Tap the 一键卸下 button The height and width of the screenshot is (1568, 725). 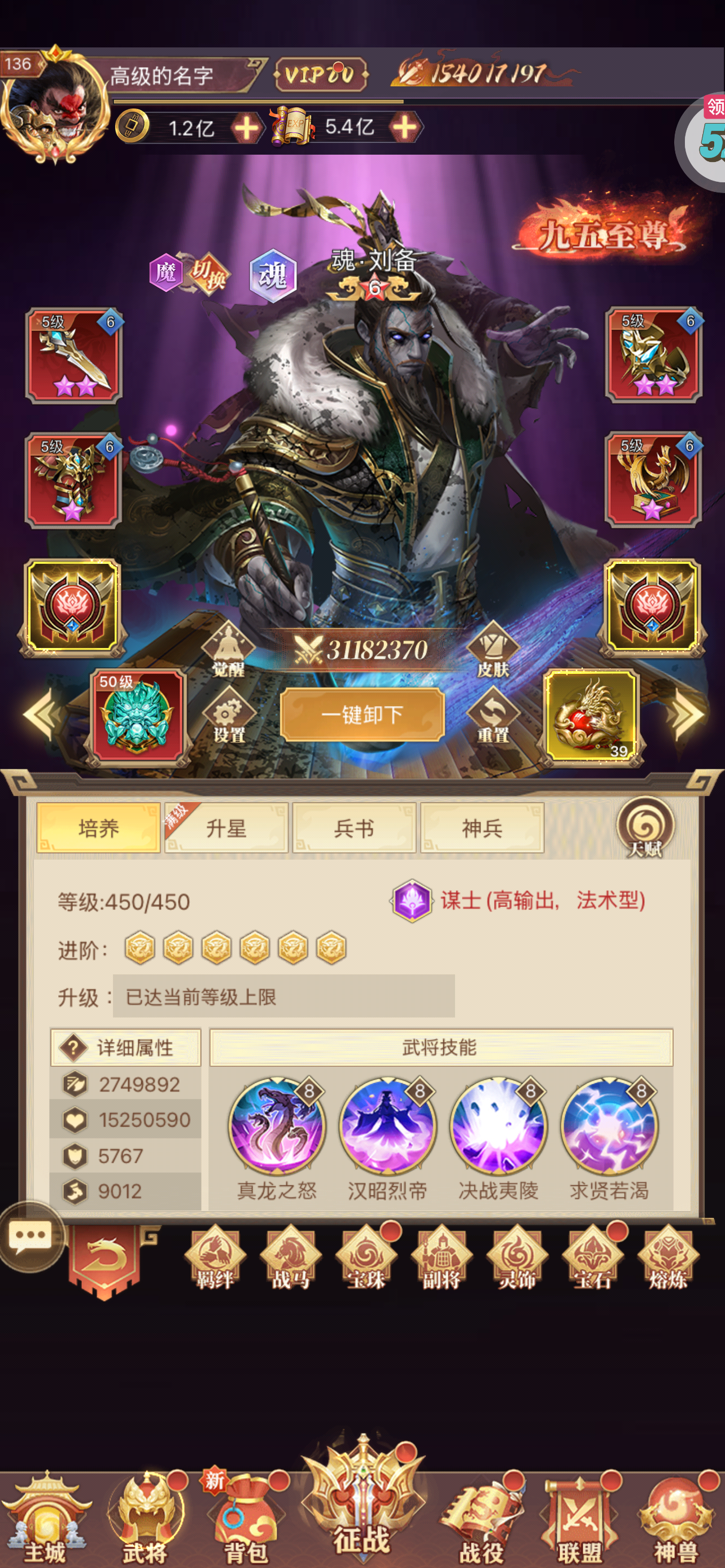[362, 714]
